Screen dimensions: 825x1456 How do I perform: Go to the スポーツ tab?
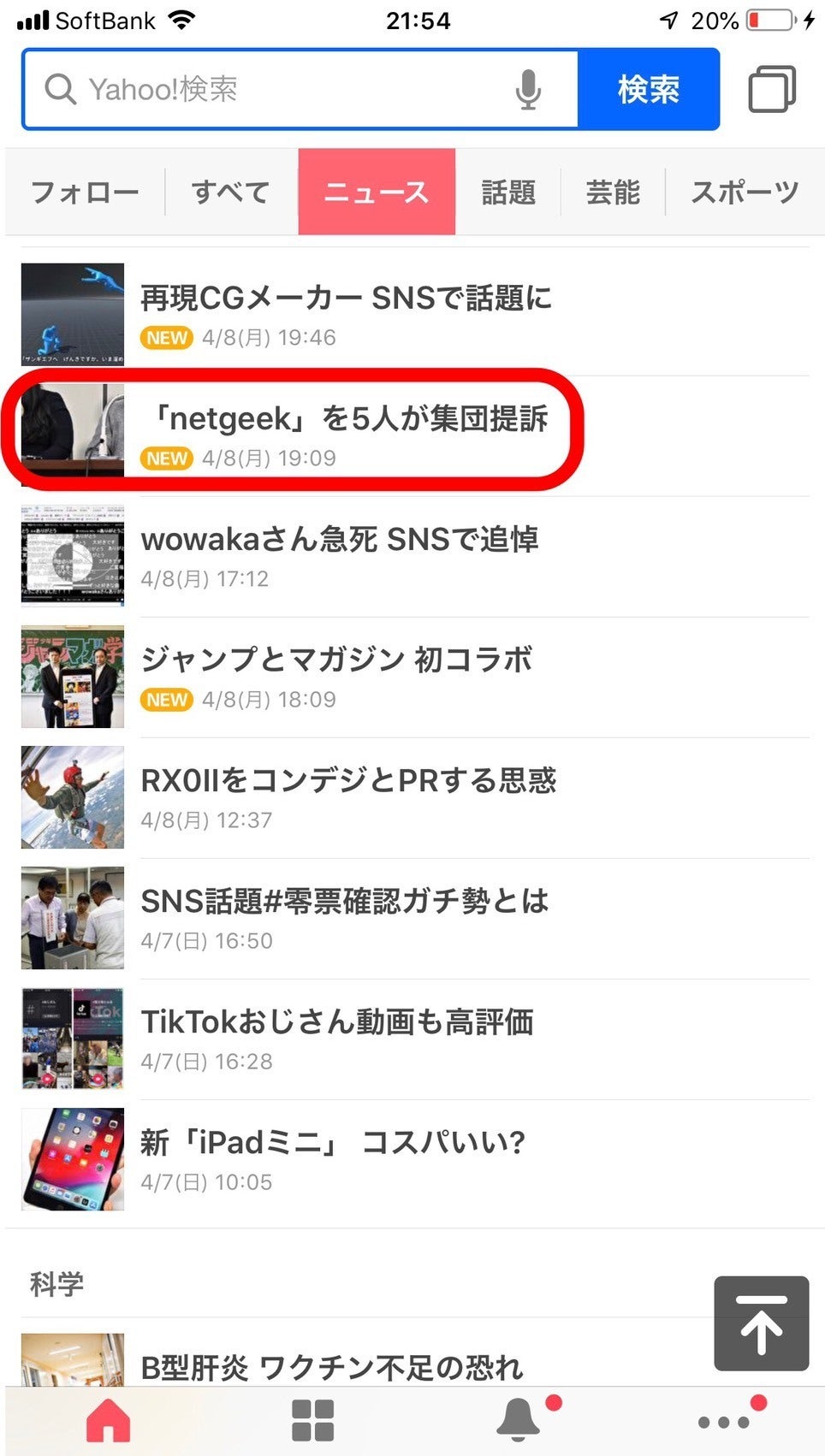click(x=744, y=192)
